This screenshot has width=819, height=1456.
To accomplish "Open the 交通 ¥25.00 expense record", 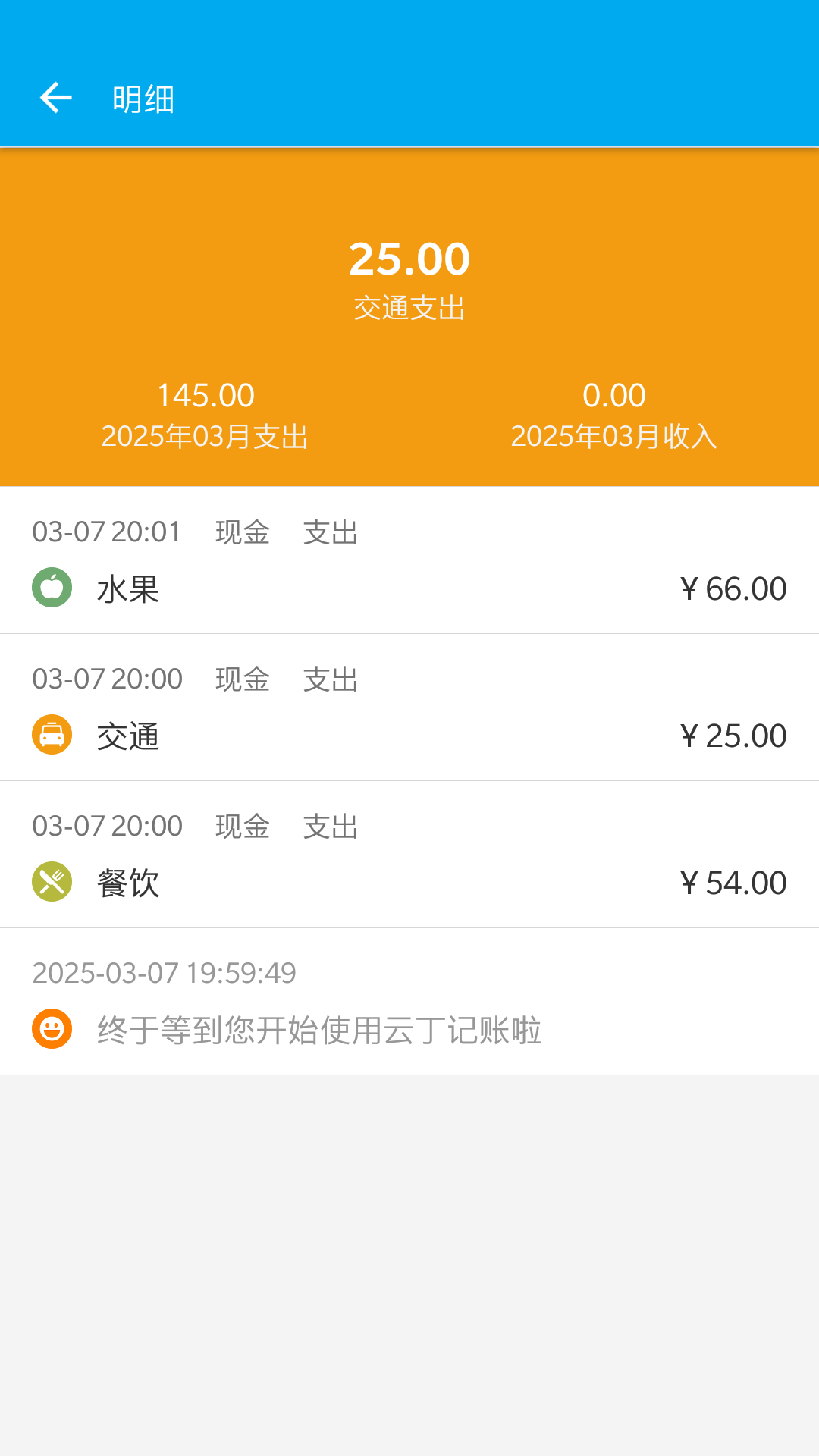I will (409, 708).
